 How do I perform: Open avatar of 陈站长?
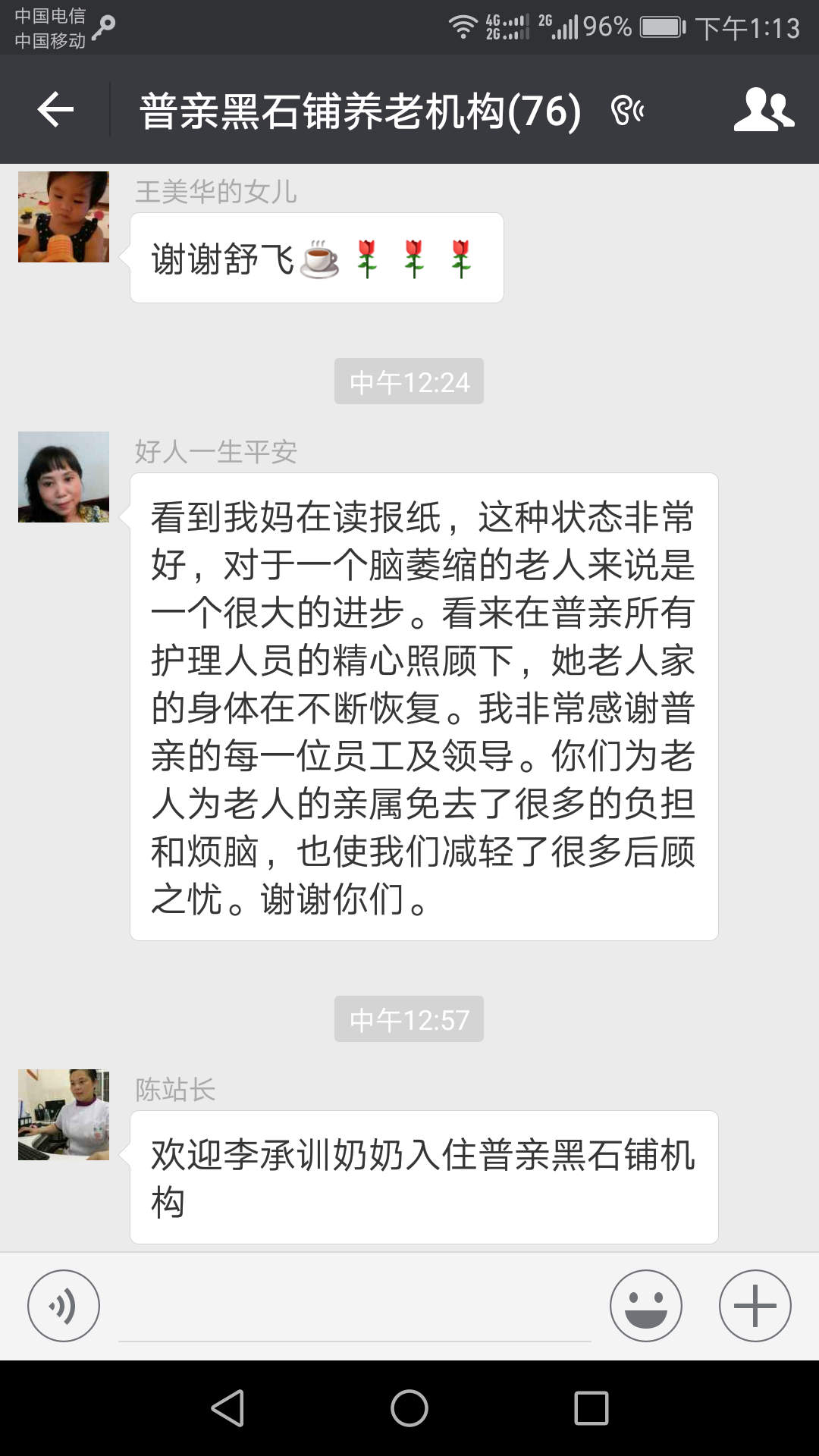tap(64, 1115)
